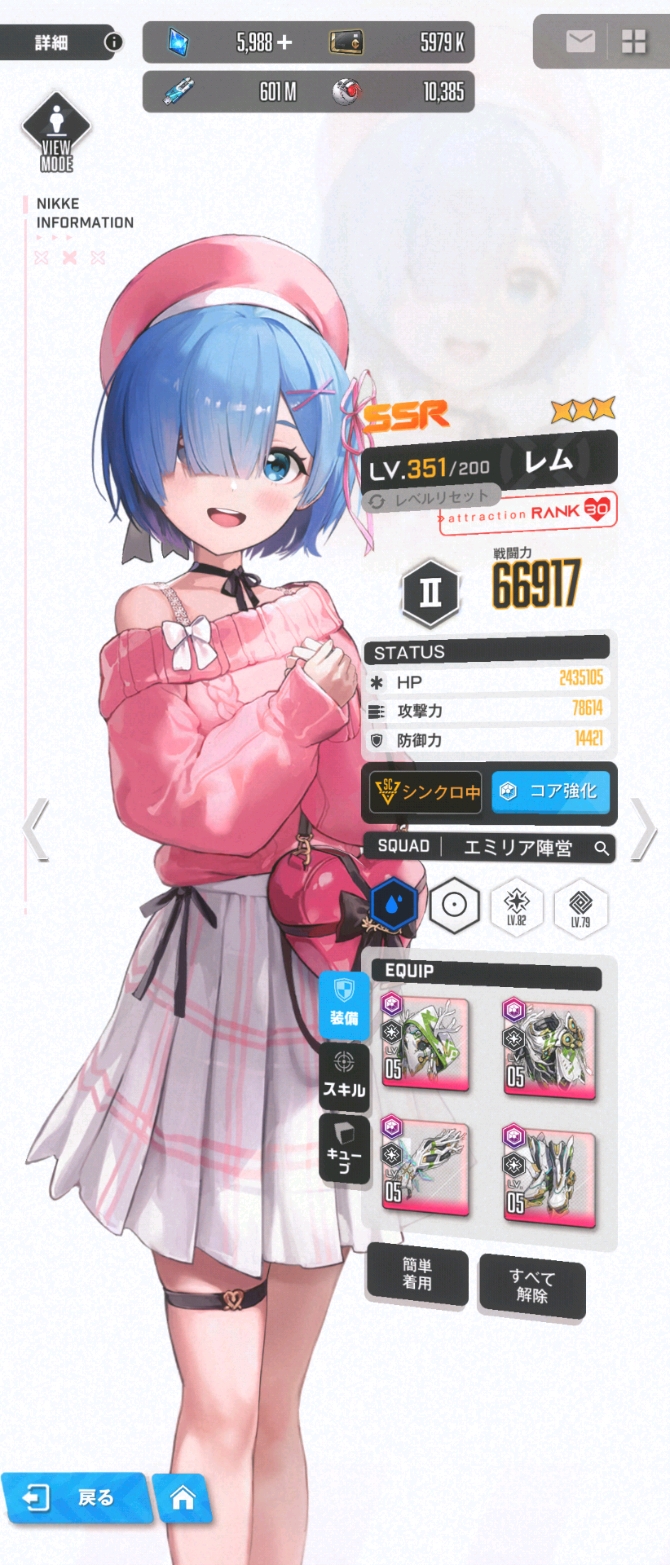Search squad エミリア陣営
The height and width of the screenshot is (1565, 670).
pyautogui.click(x=602, y=848)
